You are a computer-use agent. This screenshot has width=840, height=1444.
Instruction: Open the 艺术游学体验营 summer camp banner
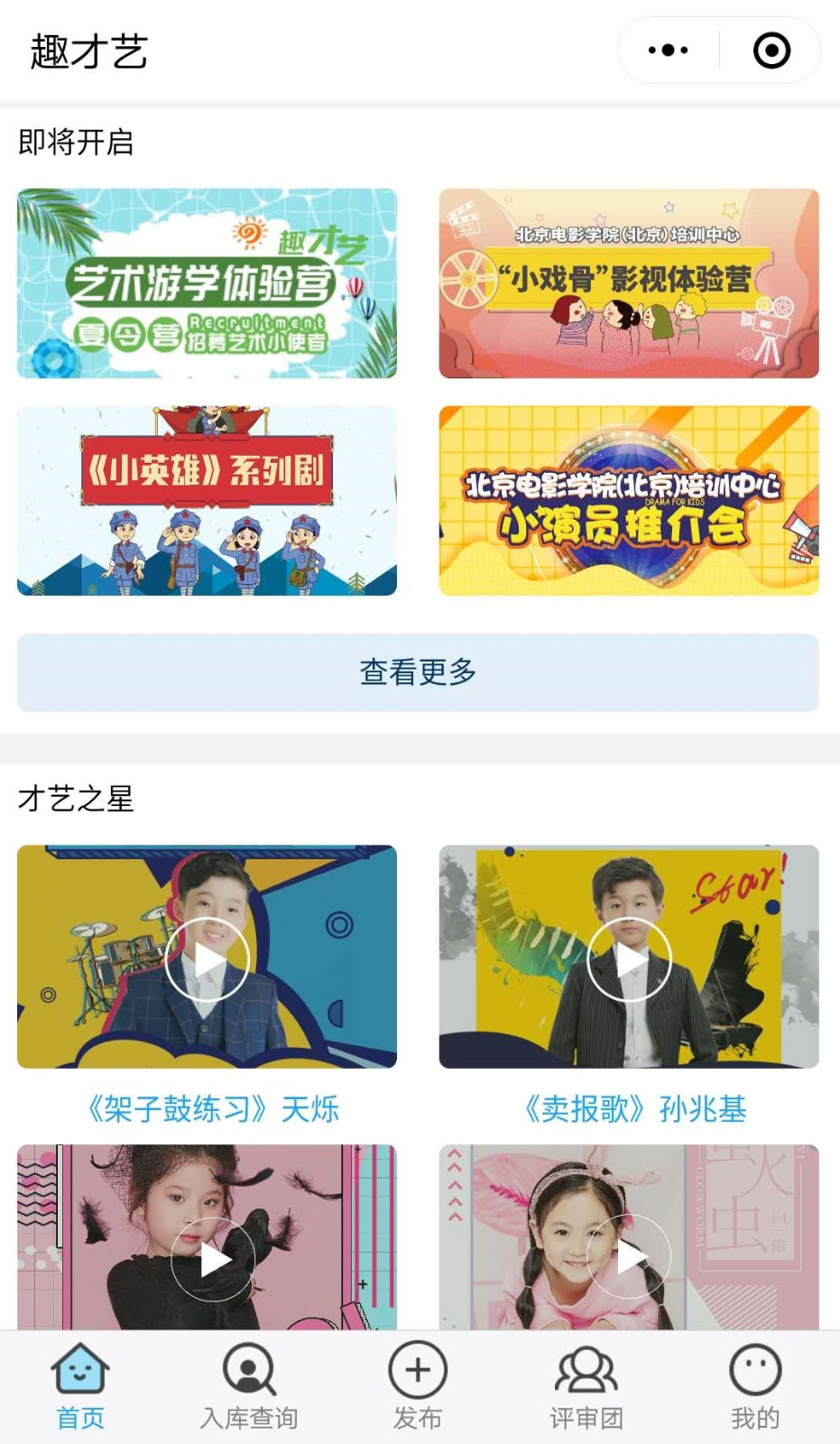(207, 283)
